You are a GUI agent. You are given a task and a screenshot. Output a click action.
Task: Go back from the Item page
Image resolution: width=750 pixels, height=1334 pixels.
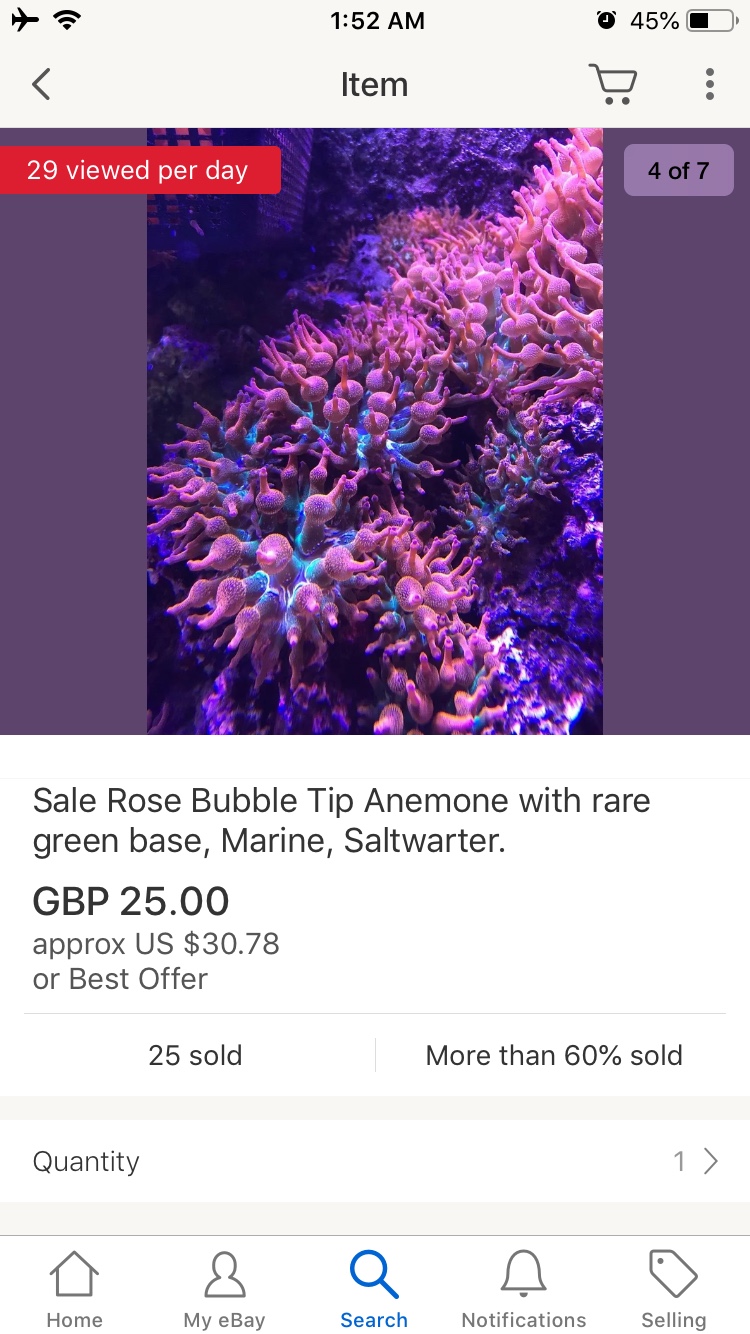(41, 85)
